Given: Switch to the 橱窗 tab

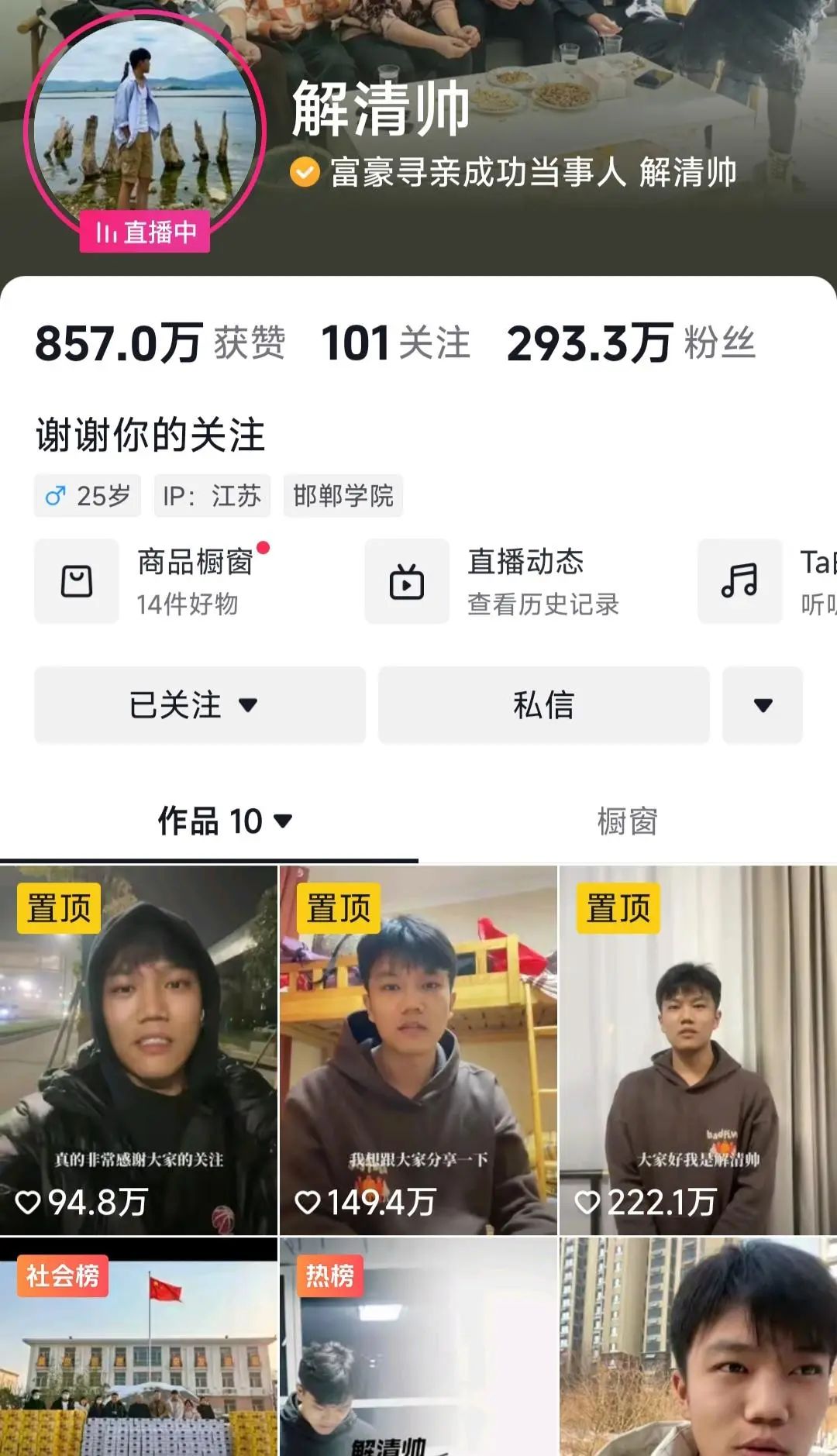Looking at the screenshot, I should pos(627,821).
